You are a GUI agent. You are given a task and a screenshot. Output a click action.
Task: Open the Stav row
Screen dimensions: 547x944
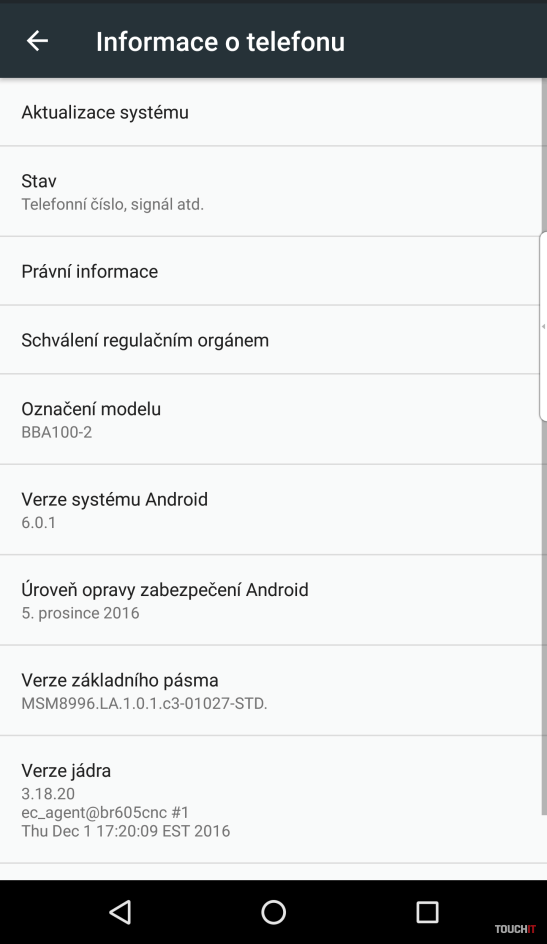(x=270, y=191)
